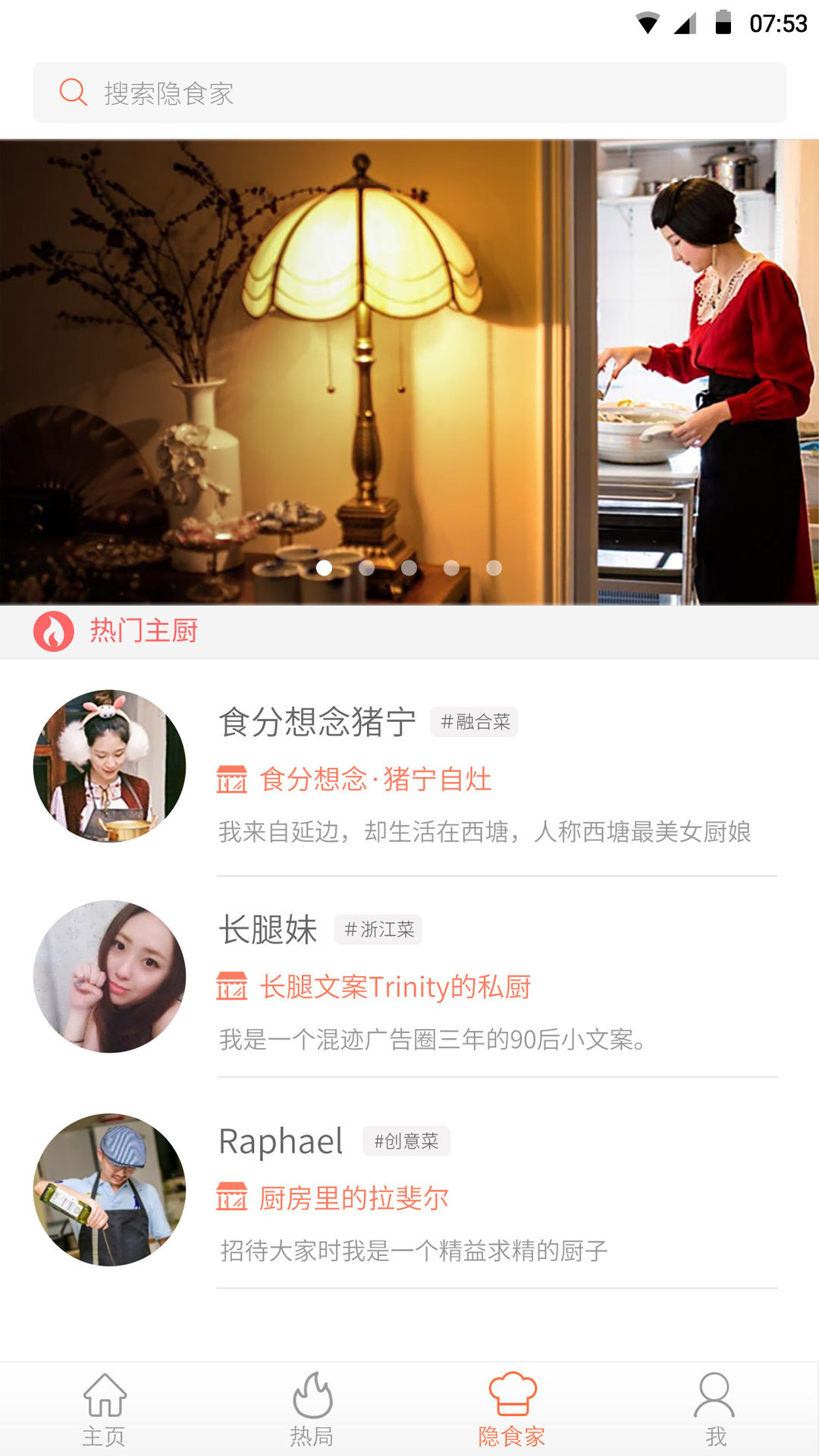Switch to the 热局 tab
This screenshot has width=819, height=1456.
click(312, 1409)
